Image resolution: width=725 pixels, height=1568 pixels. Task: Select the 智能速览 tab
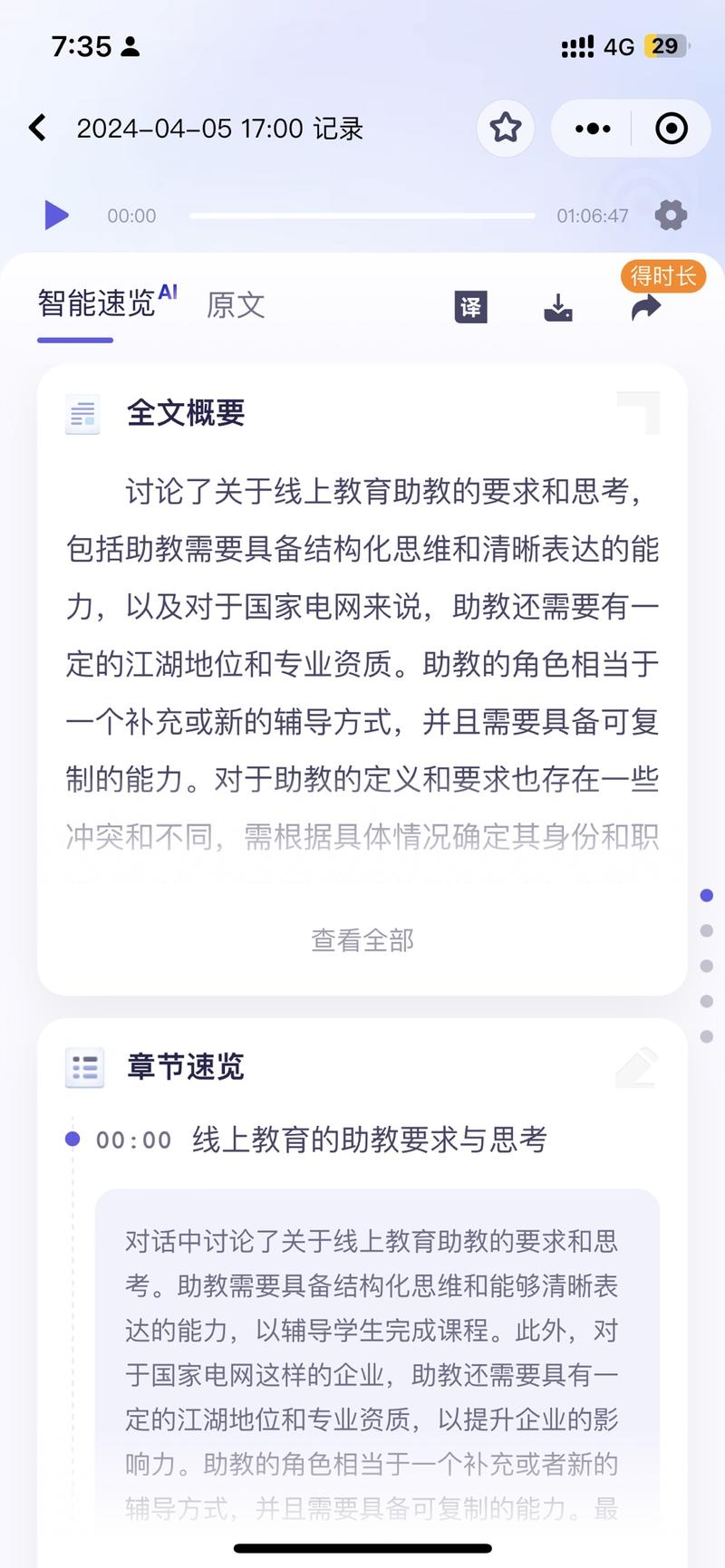[x=93, y=305]
